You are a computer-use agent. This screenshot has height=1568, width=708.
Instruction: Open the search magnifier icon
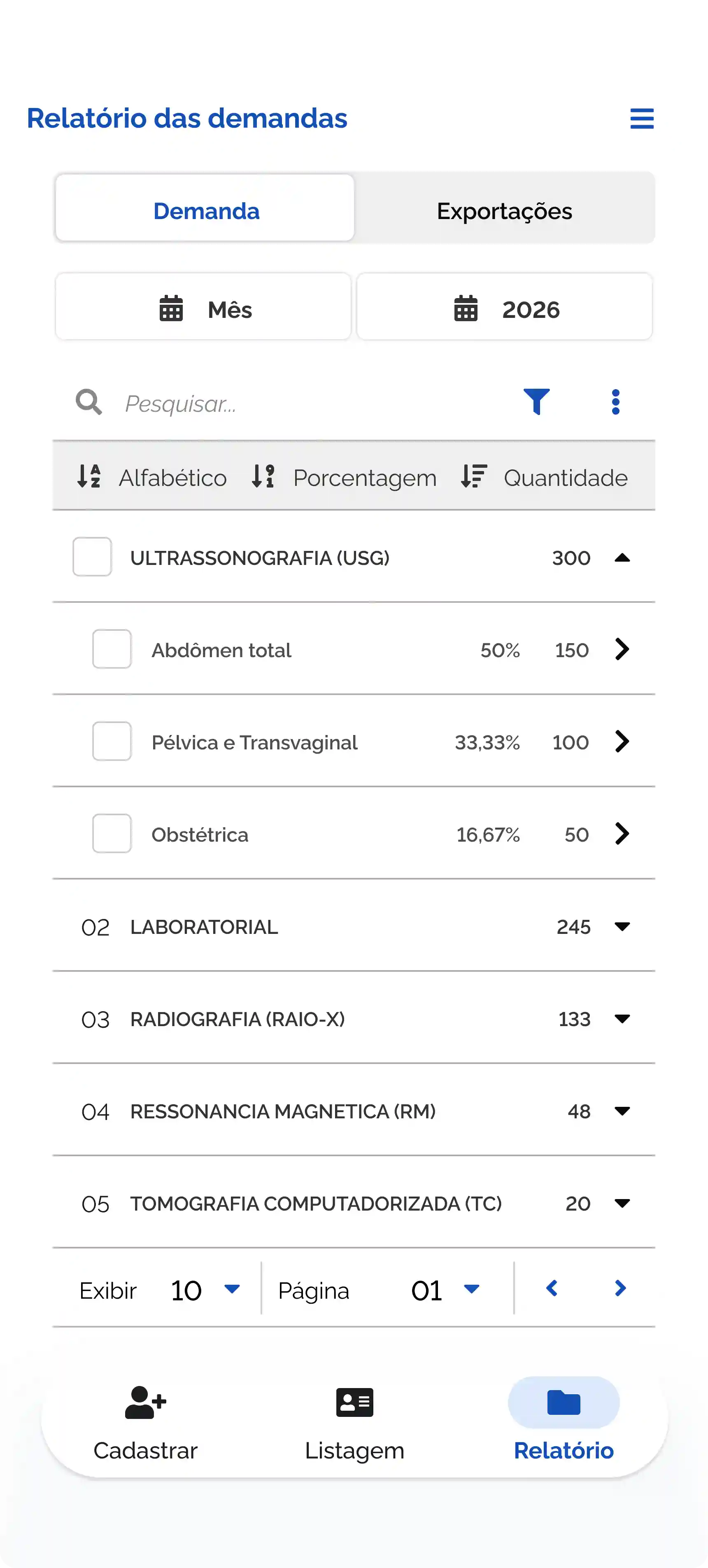point(89,402)
